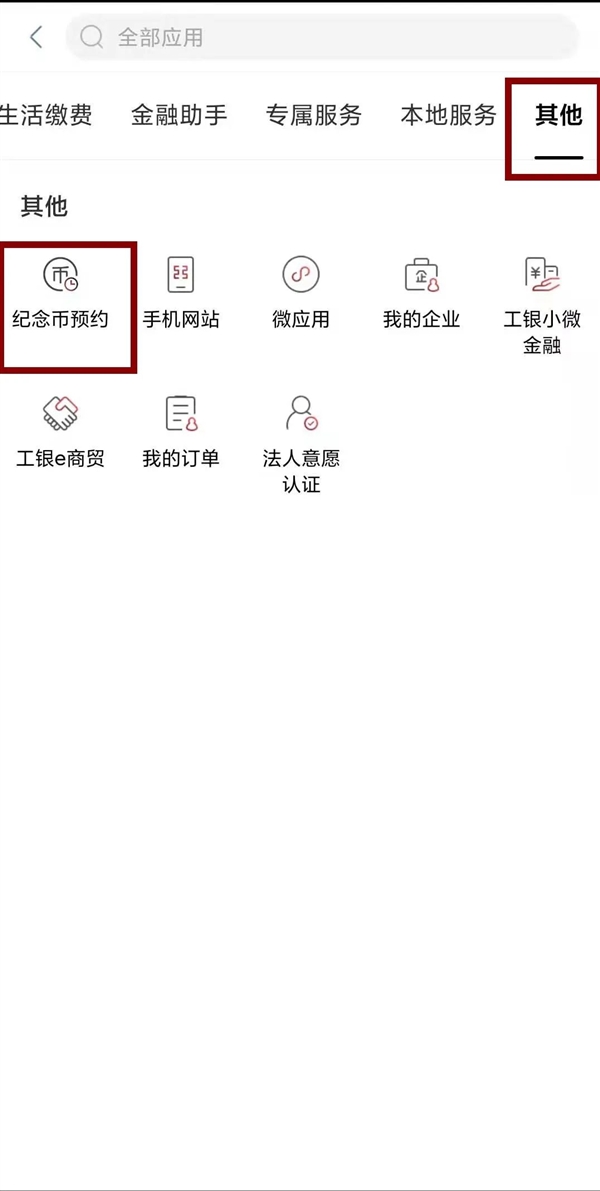
Task: Switch to the 金融助手 tab
Action: (x=179, y=116)
